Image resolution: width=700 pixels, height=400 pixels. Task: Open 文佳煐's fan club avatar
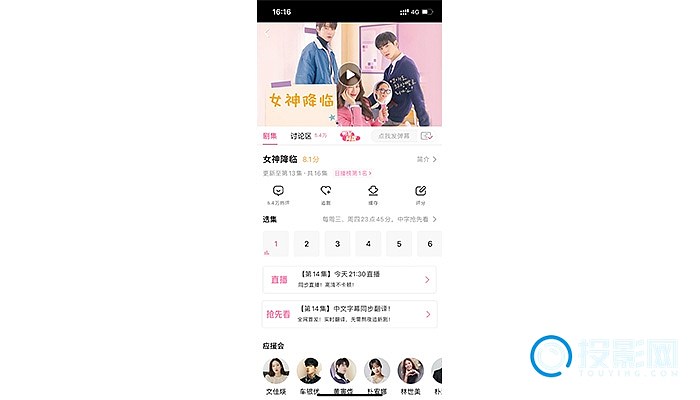[x=276, y=371]
